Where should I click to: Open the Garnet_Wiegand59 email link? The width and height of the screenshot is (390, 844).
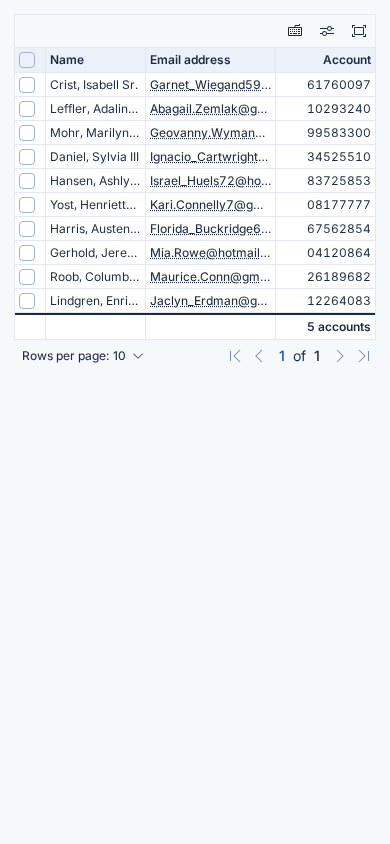(210, 85)
